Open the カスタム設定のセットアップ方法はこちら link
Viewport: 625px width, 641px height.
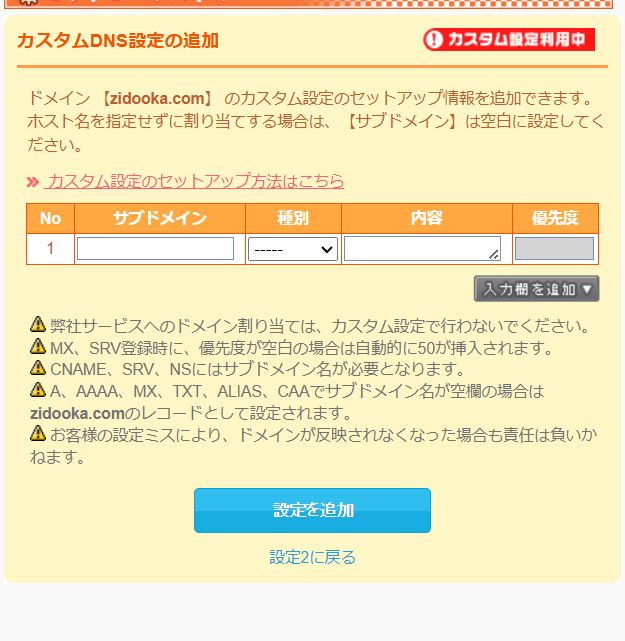coord(195,181)
